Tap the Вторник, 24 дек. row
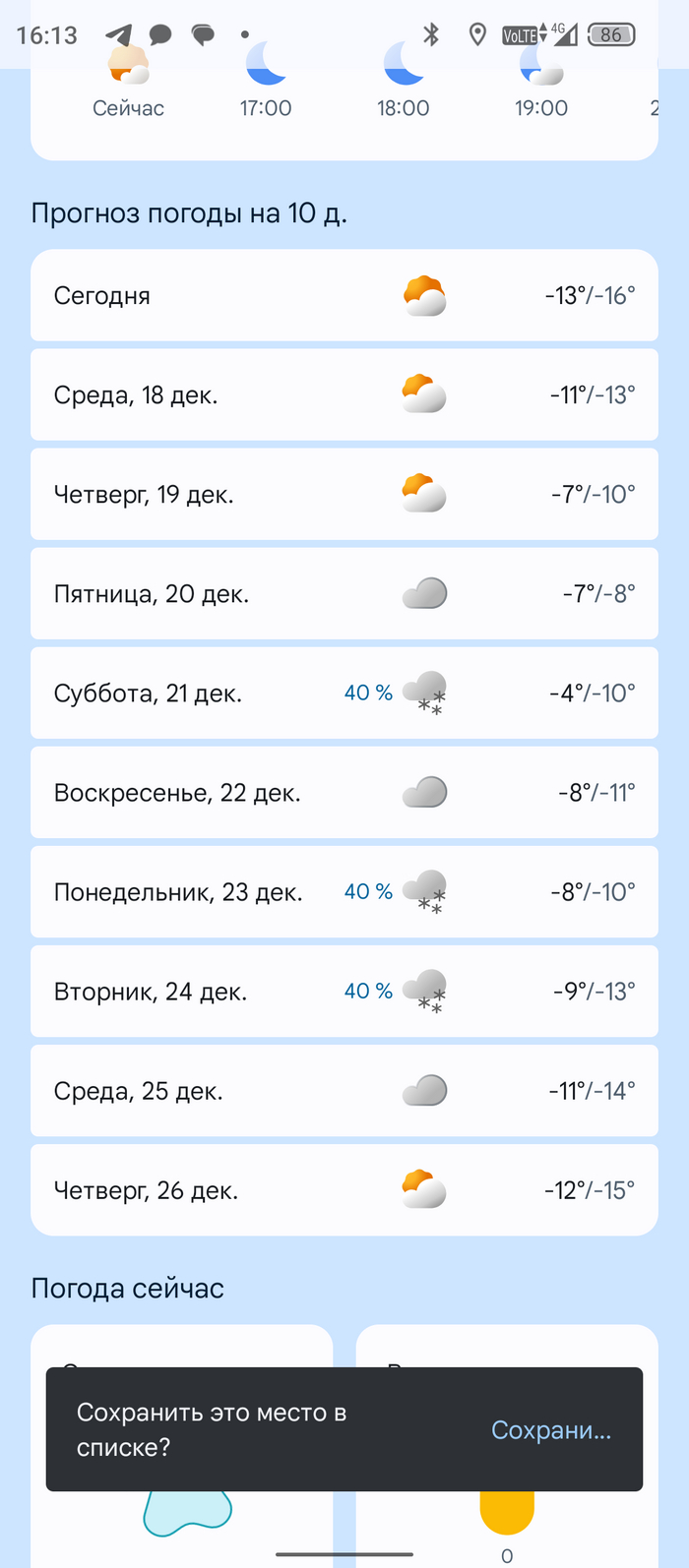This screenshot has width=689, height=1568. 344,991
